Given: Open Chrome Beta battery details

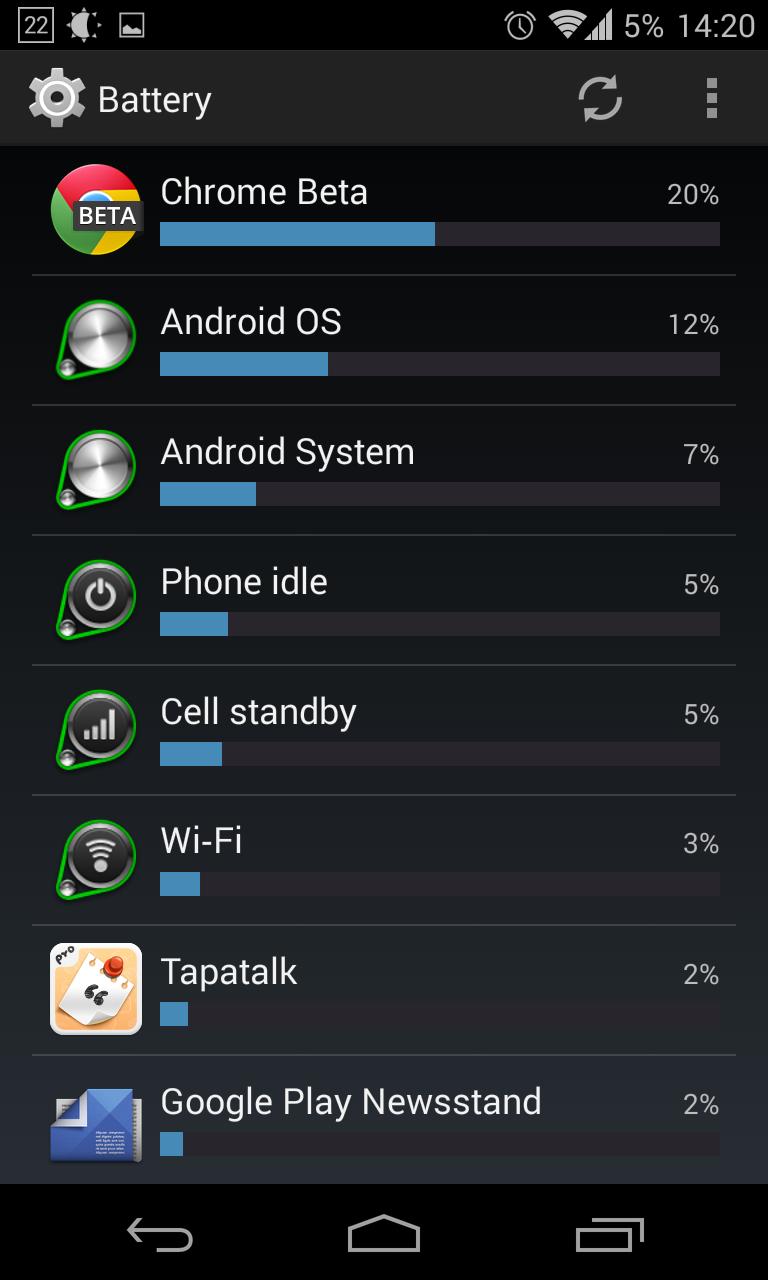Looking at the screenshot, I should (x=384, y=211).
